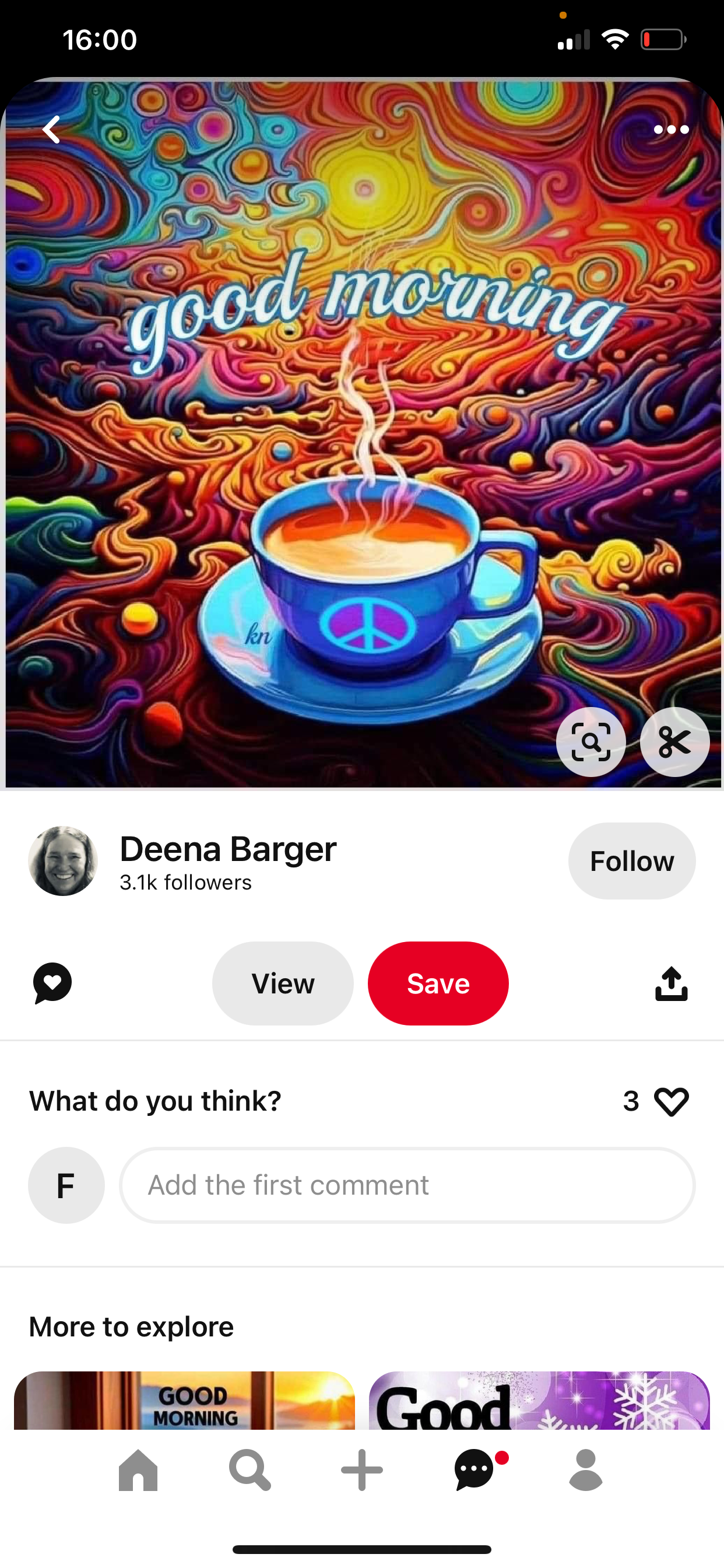Go back using the arrow over the pin
Screen dimensions: 724x1568
tap(52, 129)
